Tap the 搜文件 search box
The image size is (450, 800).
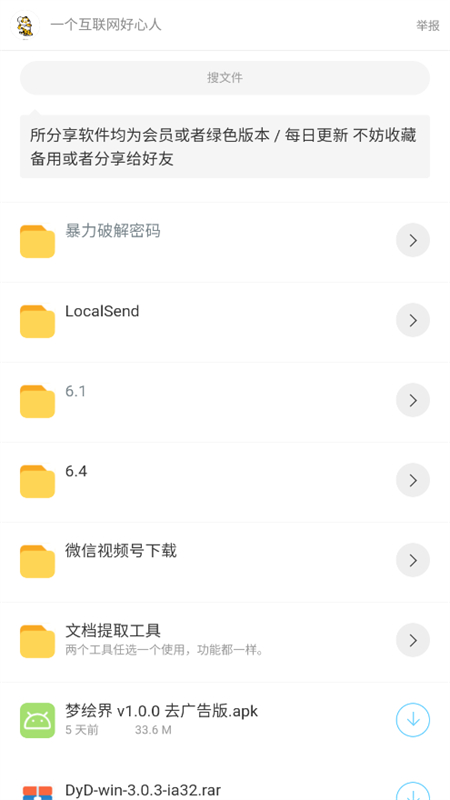click(x=224, y=78)
